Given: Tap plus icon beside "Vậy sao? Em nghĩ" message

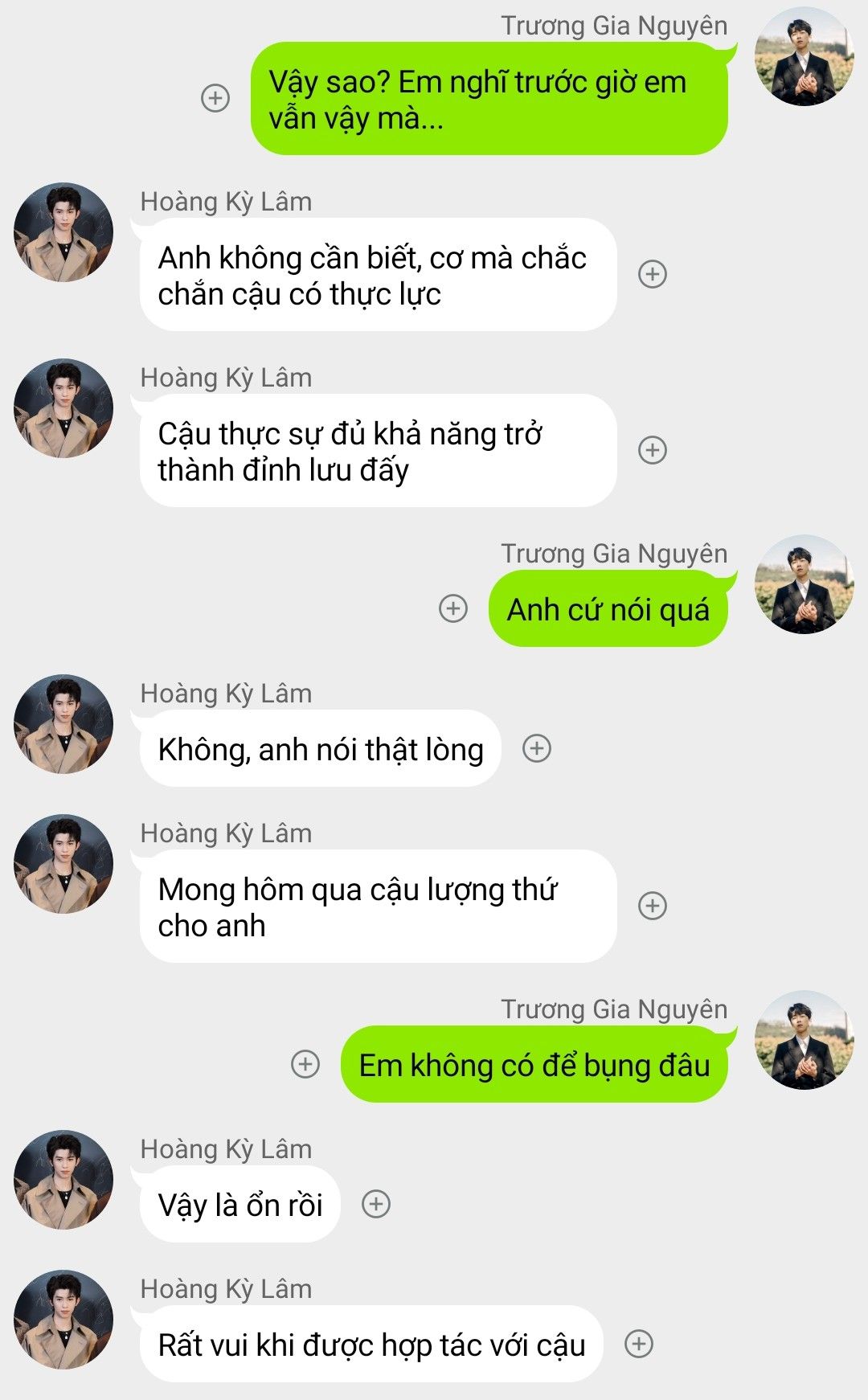Looking at the screenshot, I should pyautogui.click(x=215, y=98).
